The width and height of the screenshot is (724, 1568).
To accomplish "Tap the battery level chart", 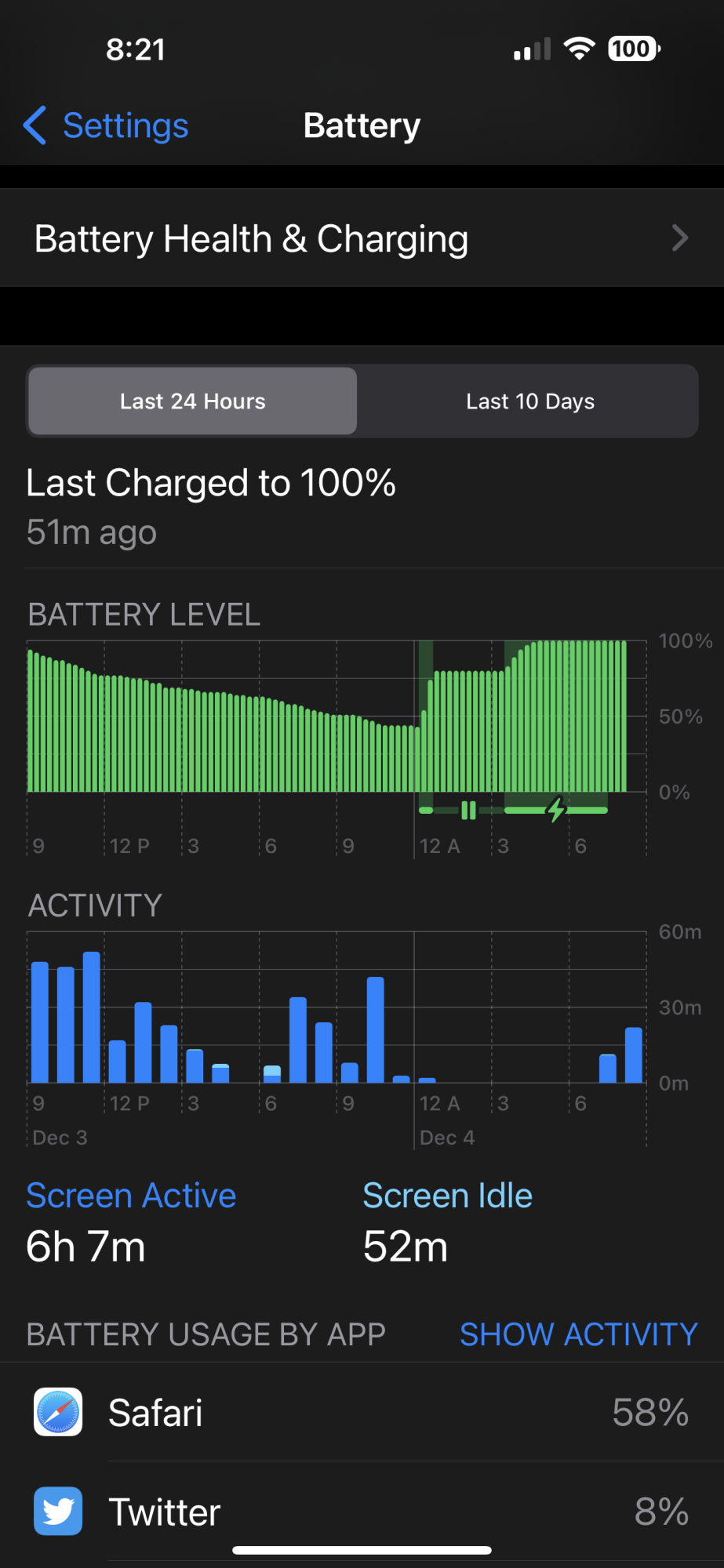I will pos(337,717).
